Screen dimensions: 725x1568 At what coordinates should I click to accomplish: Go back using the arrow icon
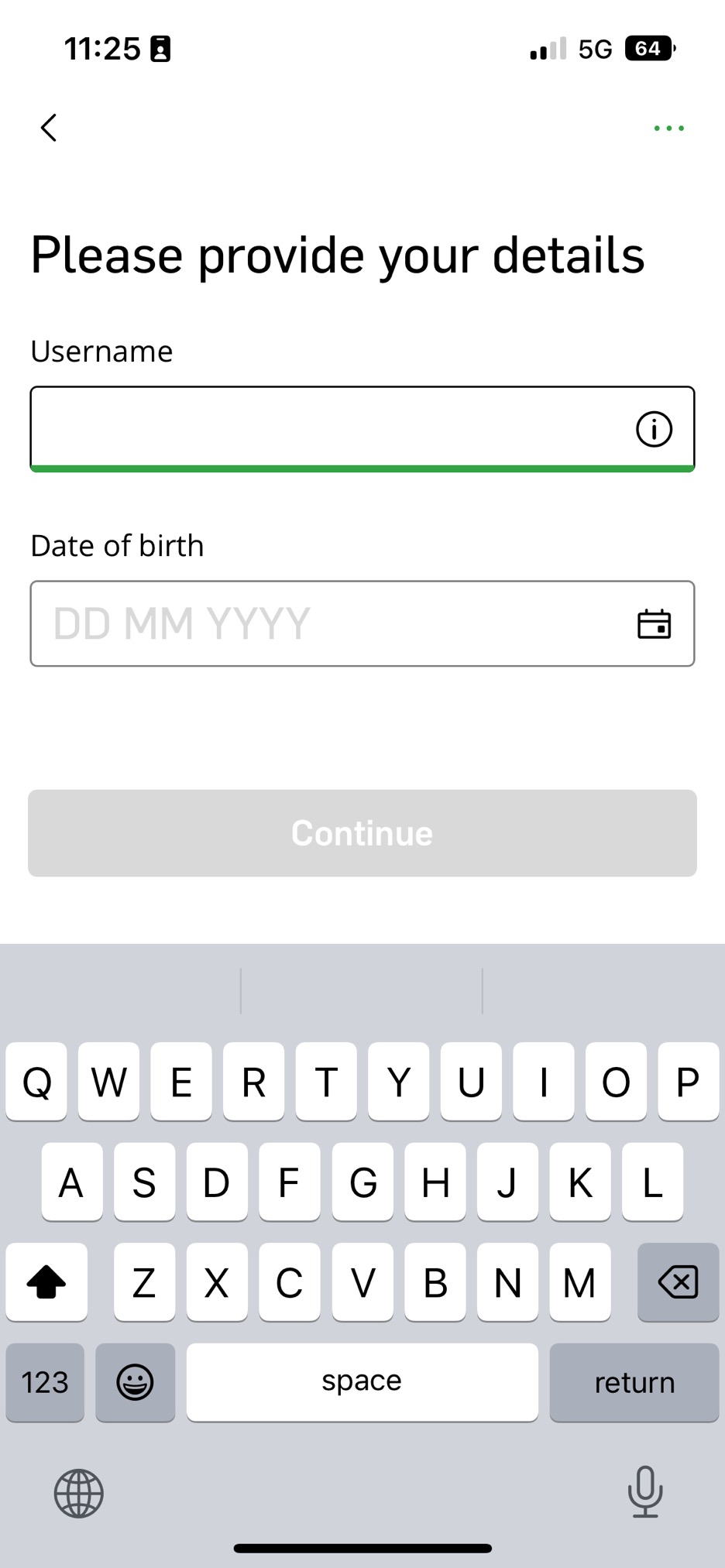[x=49, y=128]
